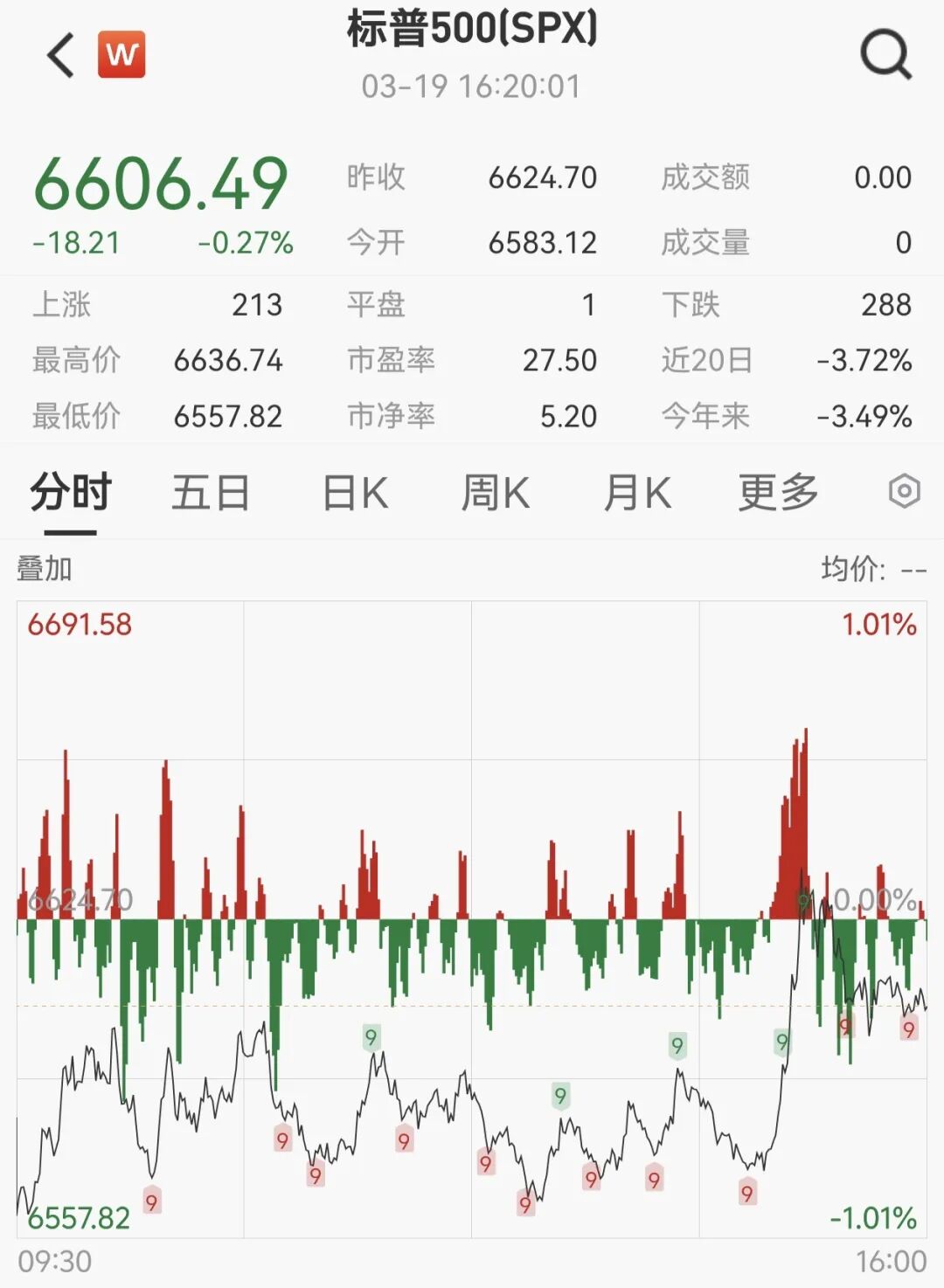Open search via the magnifier icon

[x=886, y=54]
